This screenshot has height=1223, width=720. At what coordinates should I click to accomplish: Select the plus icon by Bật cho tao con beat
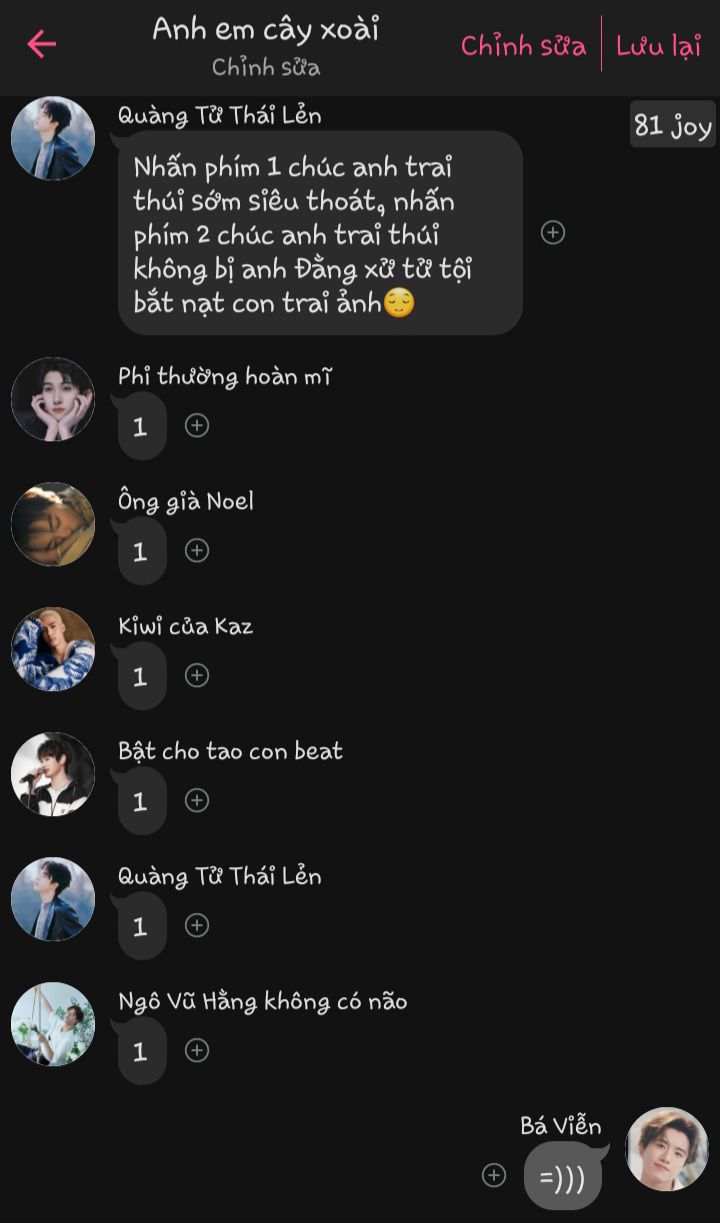pyautogui.click(x=197, y=801)
